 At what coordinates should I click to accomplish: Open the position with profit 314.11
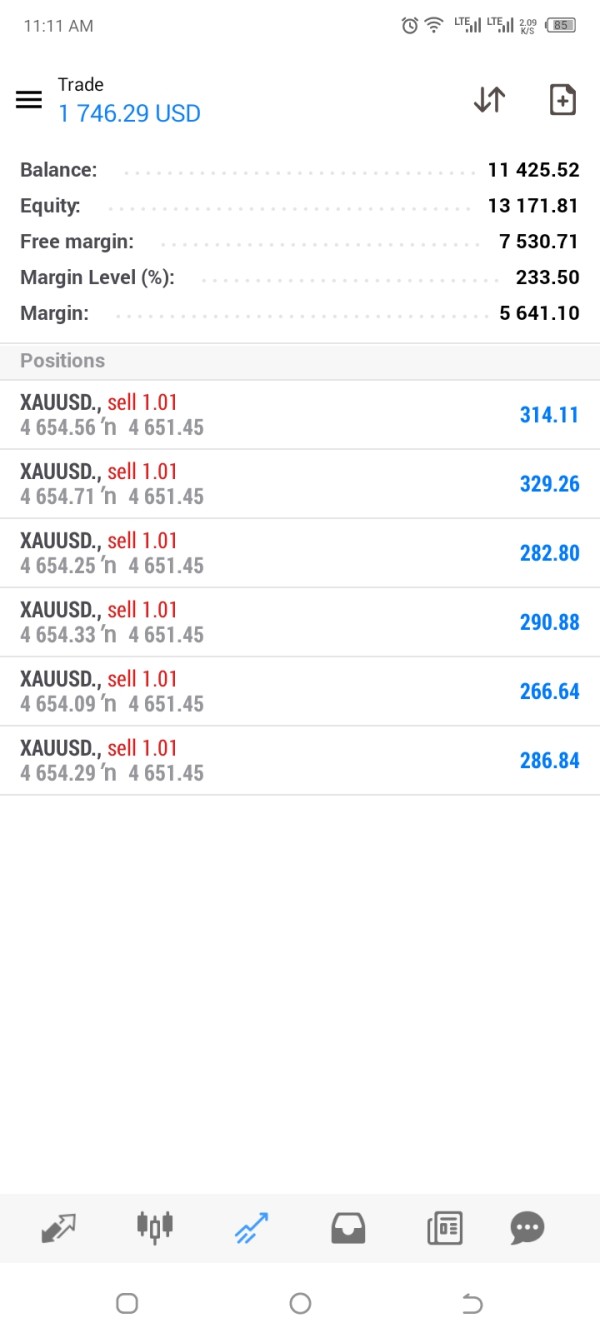(300, 415)
